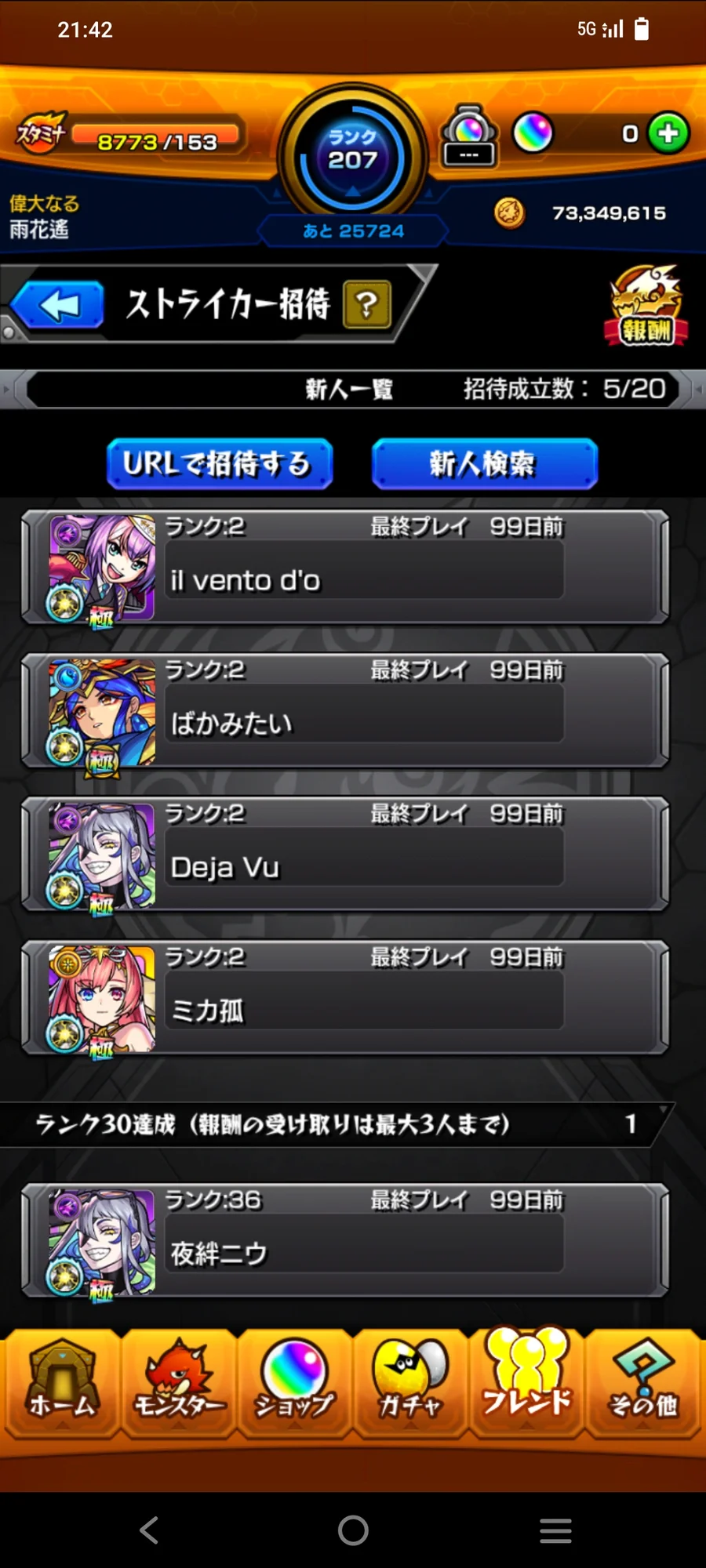Open 新人検索 newcomer search
The height and width of the screenshot is (1568, 706).
click(x=484, y=463)
